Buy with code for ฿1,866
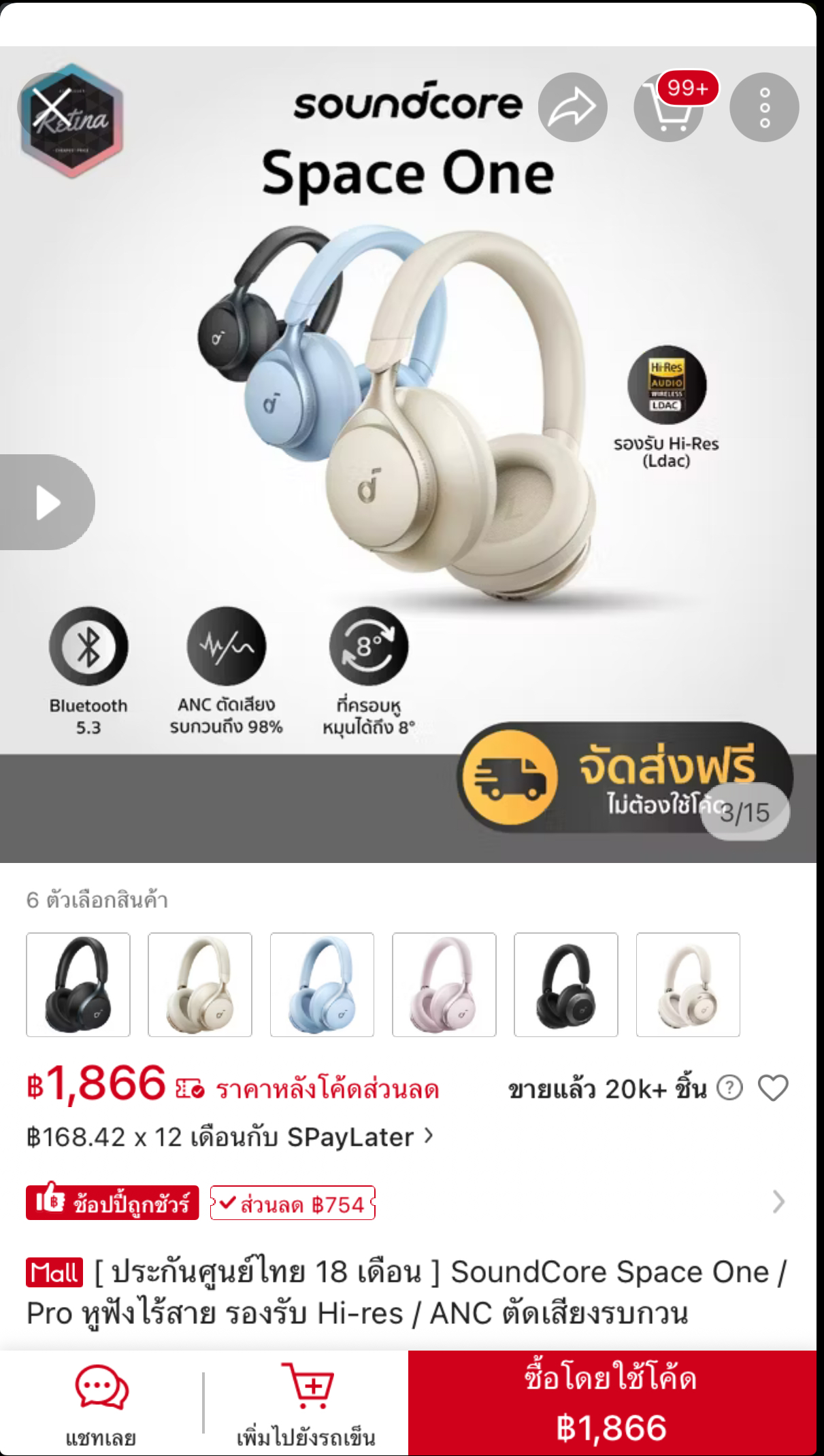The height and width of the screenshot is (1456, 824). click(x=612, y=1404)
